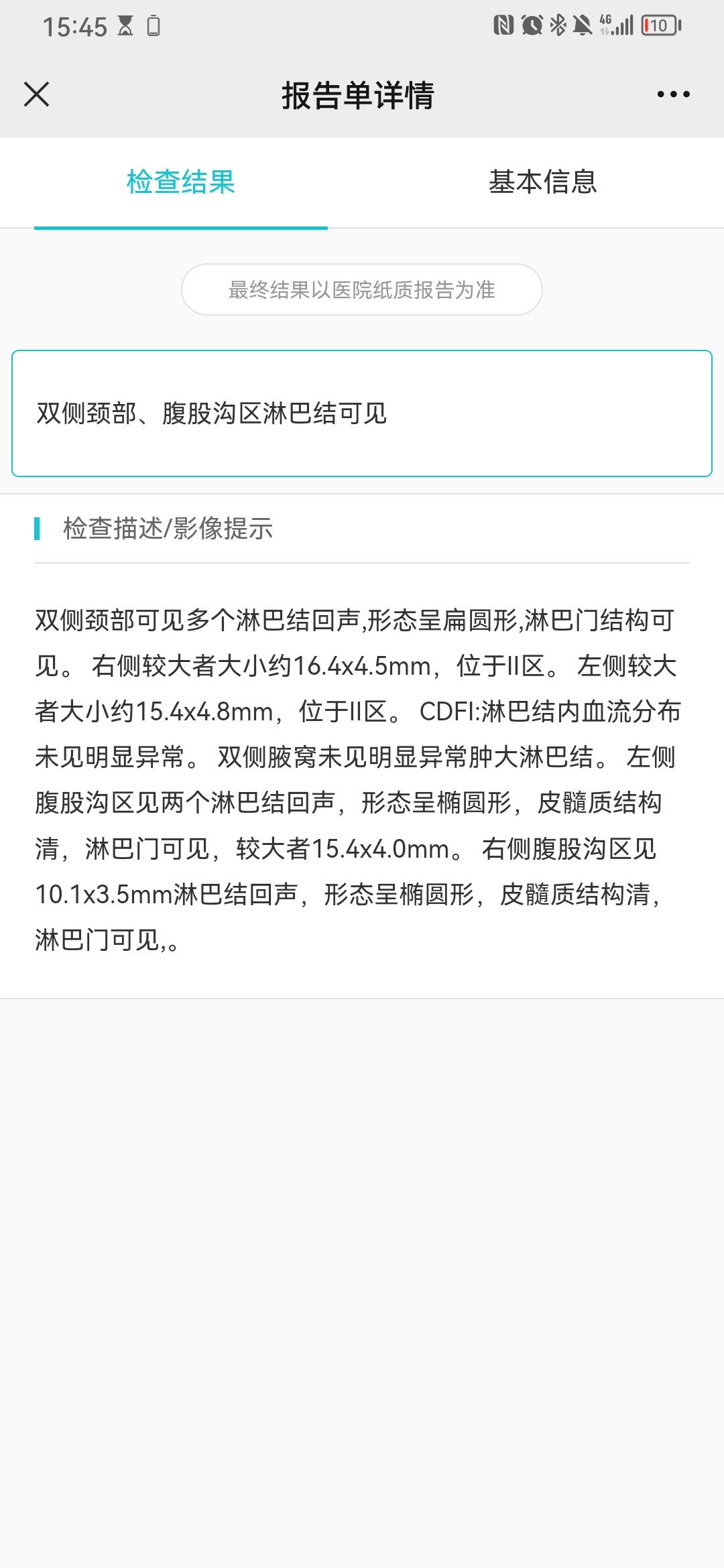Select the 检查结果 tab
Image resolution: width=724 pixels, height=1568 pixels.
click(181, 182)
